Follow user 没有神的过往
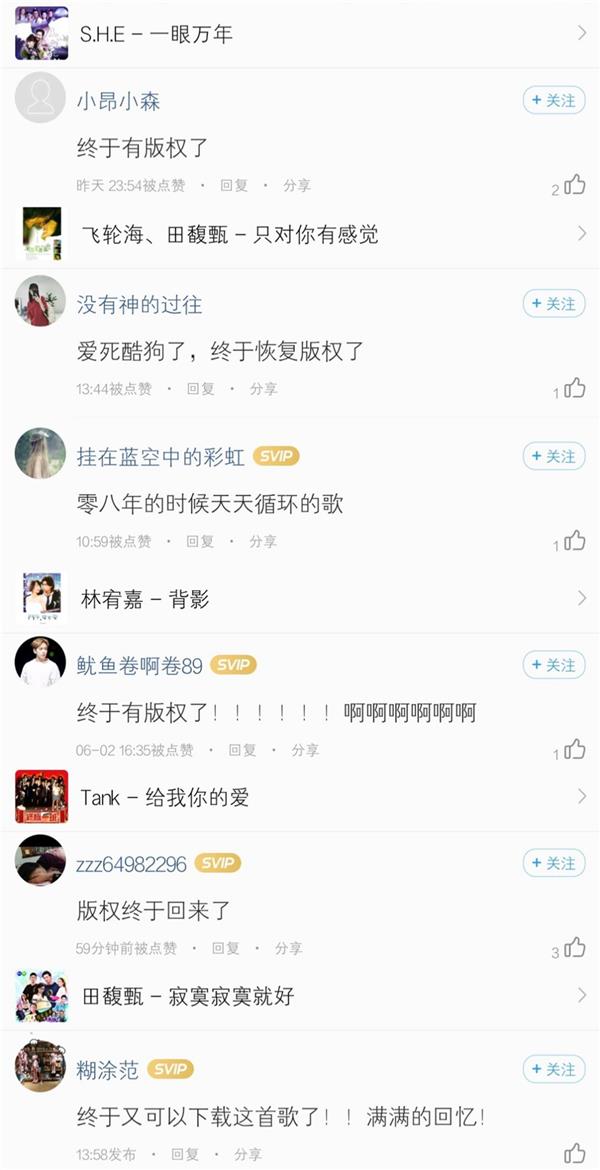The height and width of the screenshot is (1170, 600). (553, 303)
